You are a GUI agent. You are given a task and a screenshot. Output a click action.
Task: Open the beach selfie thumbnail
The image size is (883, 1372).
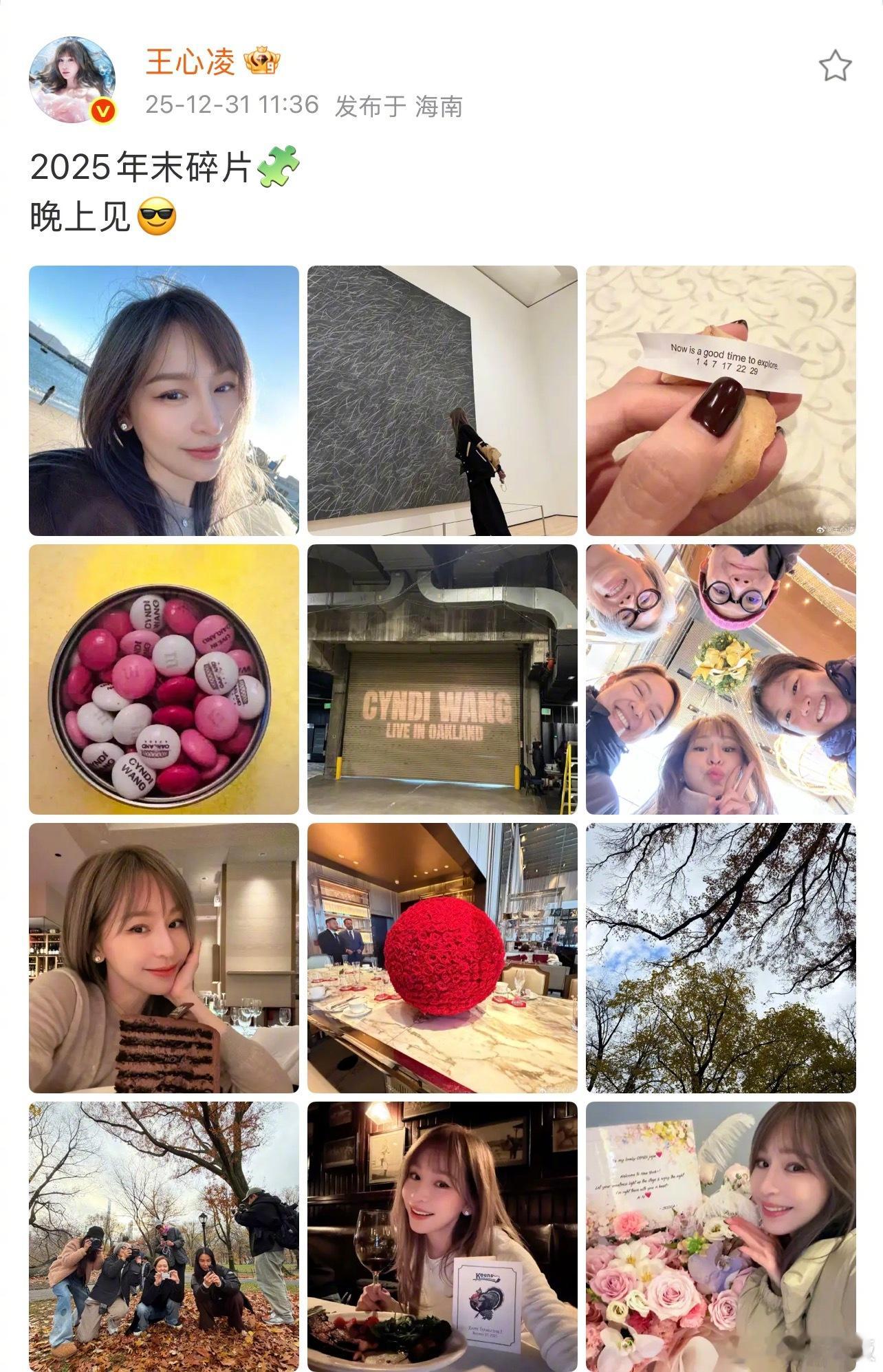(164, 399)
